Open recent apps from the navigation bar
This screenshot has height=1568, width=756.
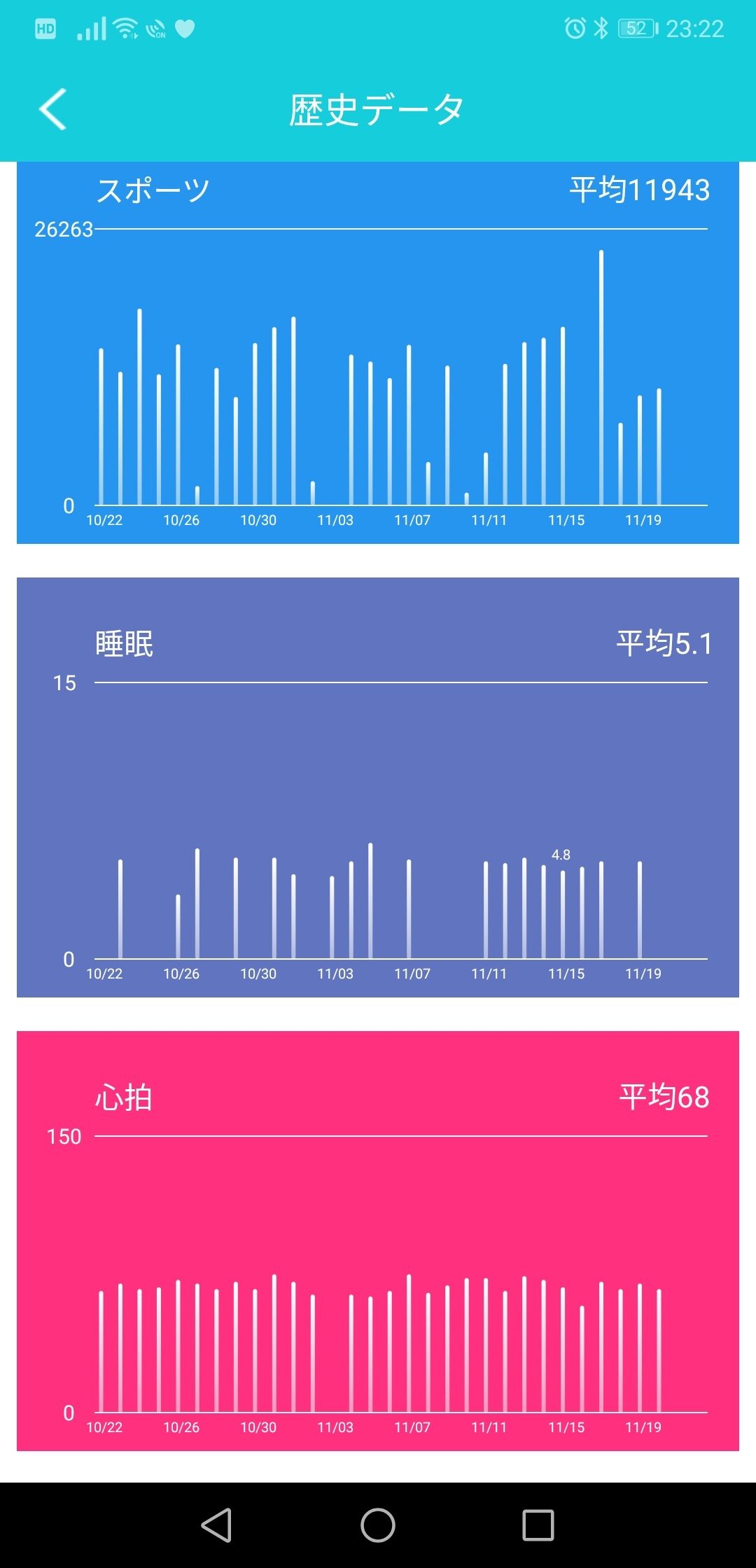tap(538, 1525)
